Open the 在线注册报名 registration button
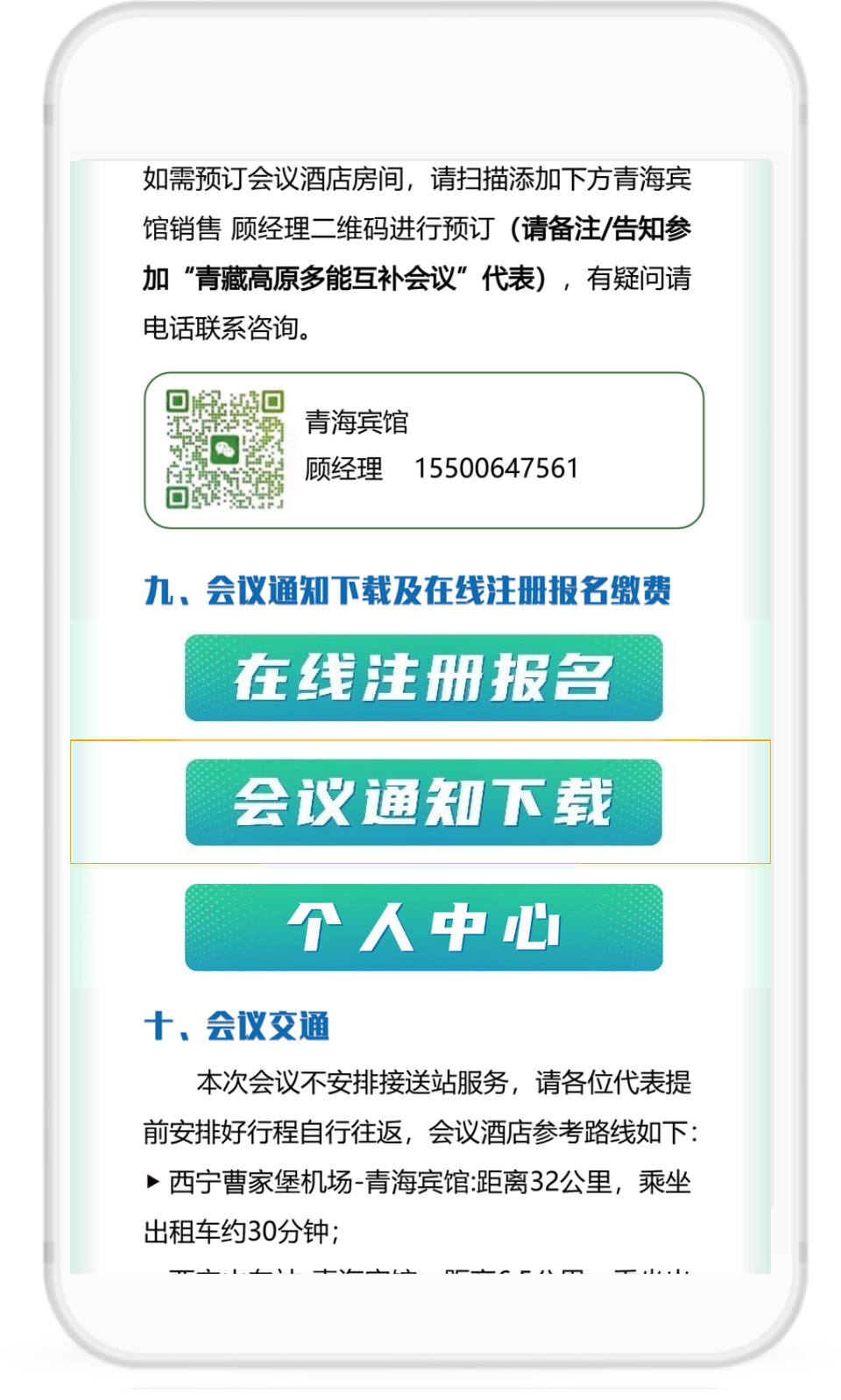The height and width of the screenshot is (1400, 841). click(423, 677)
